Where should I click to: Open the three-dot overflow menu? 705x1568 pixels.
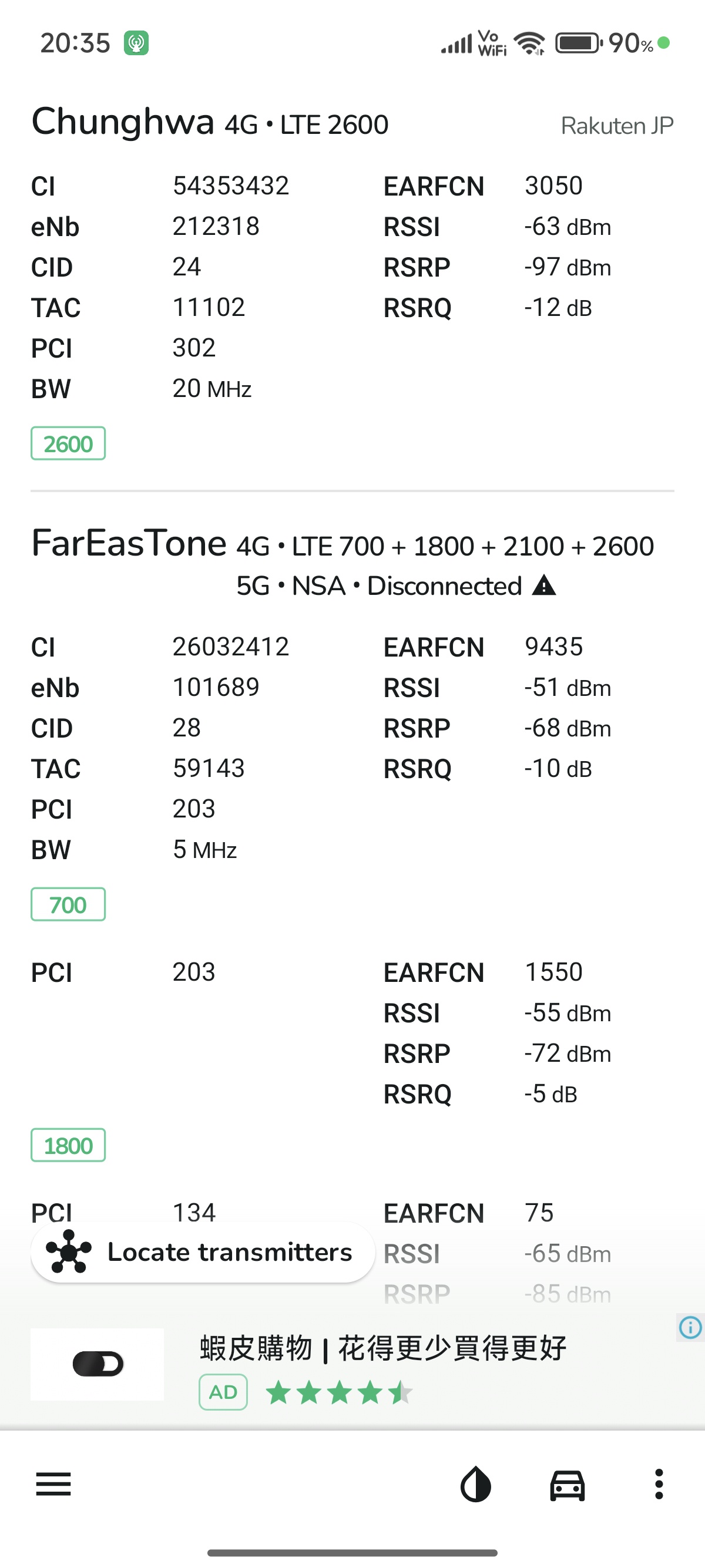point(659,1484)
